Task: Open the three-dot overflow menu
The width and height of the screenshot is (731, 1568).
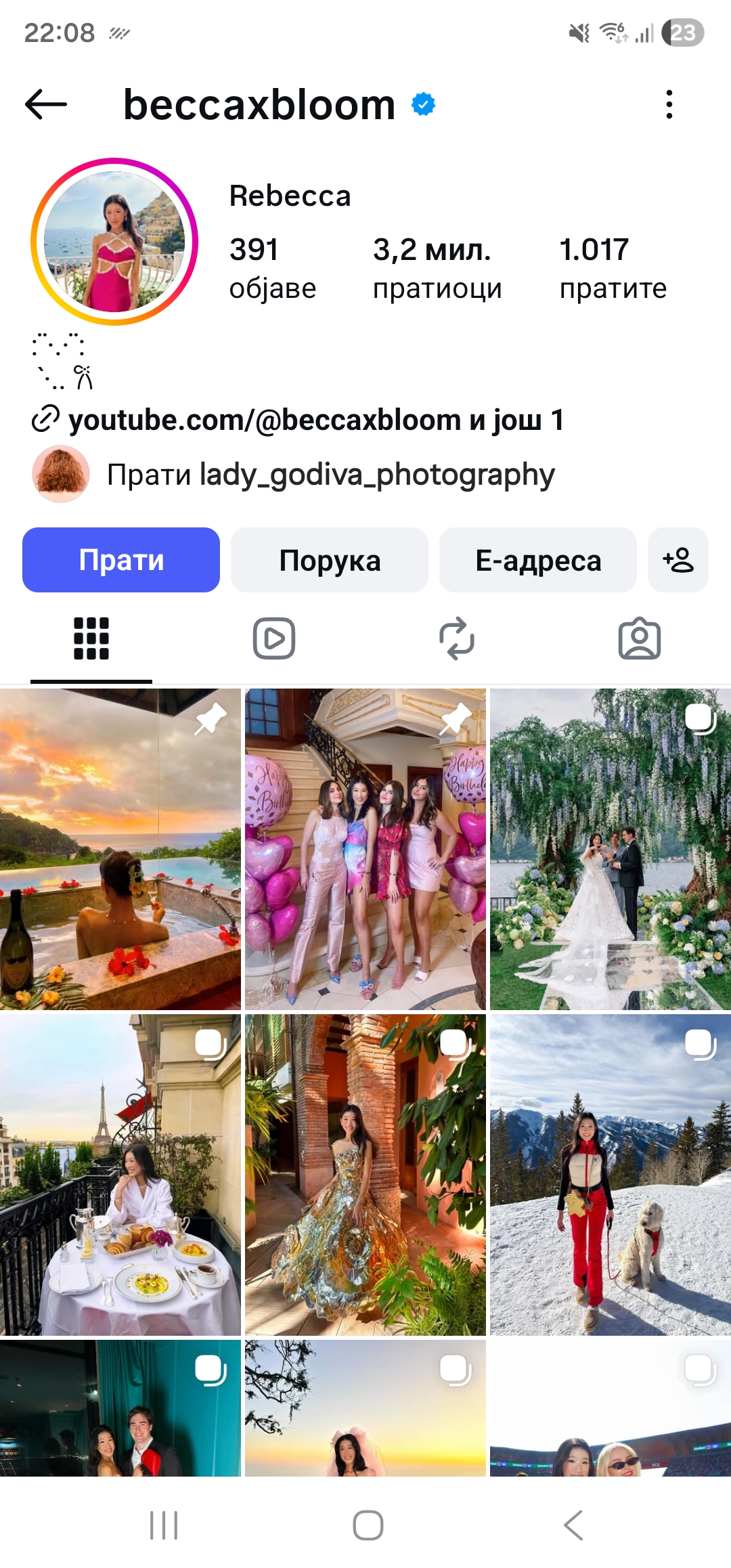Action: tap(669, 105)
